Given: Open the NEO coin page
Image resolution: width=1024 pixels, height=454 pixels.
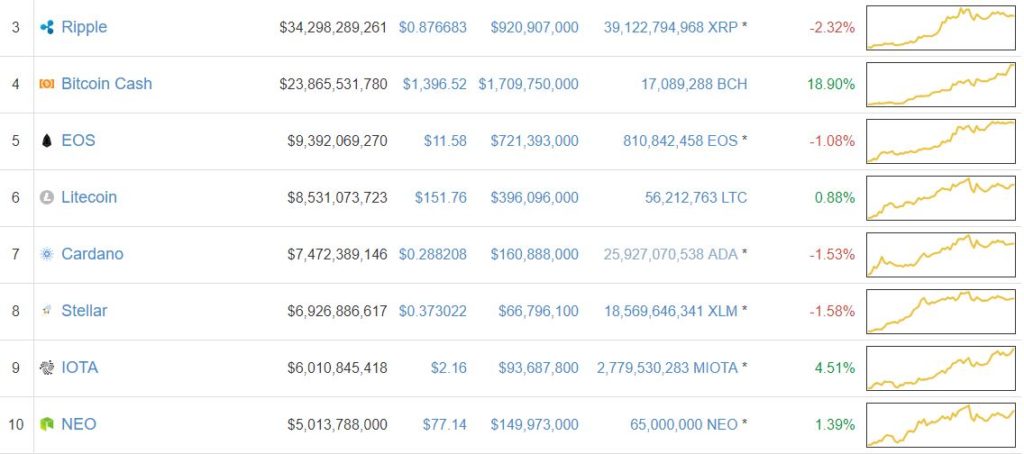Looking at the screenshot, I should [x=79, y=424].
